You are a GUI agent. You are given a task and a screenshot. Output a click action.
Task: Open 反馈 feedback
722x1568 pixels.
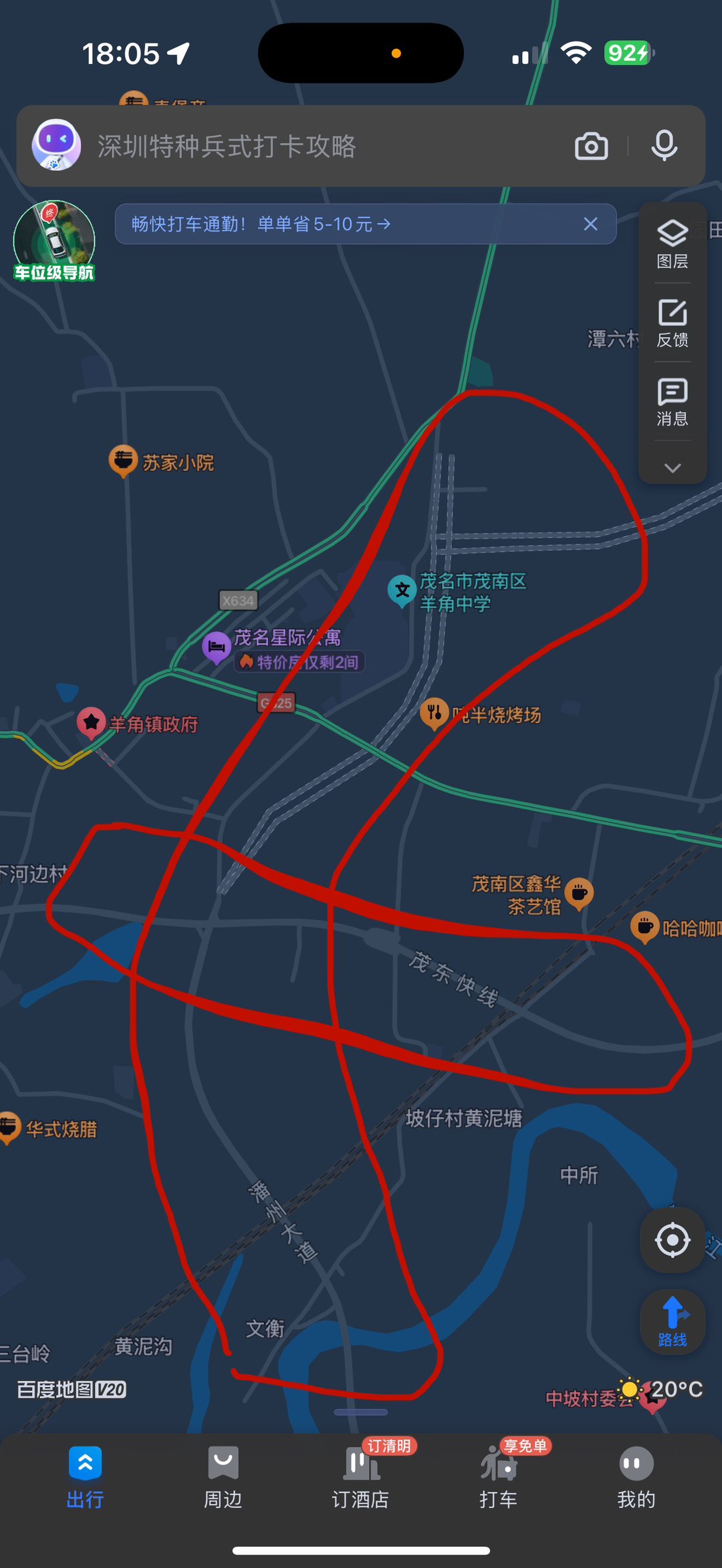(672, 323)
